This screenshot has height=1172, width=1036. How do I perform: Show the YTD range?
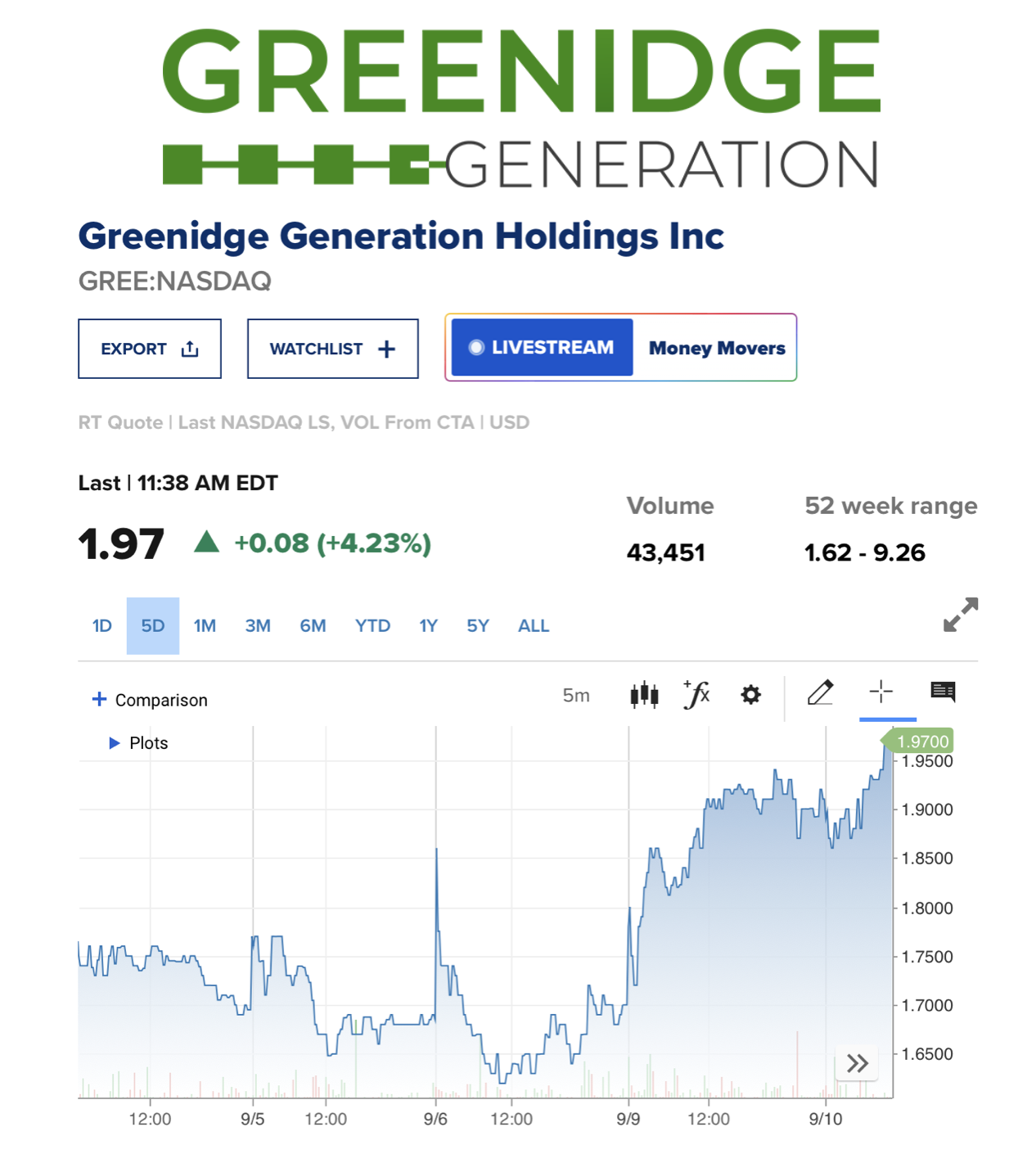tap(372, 626)
